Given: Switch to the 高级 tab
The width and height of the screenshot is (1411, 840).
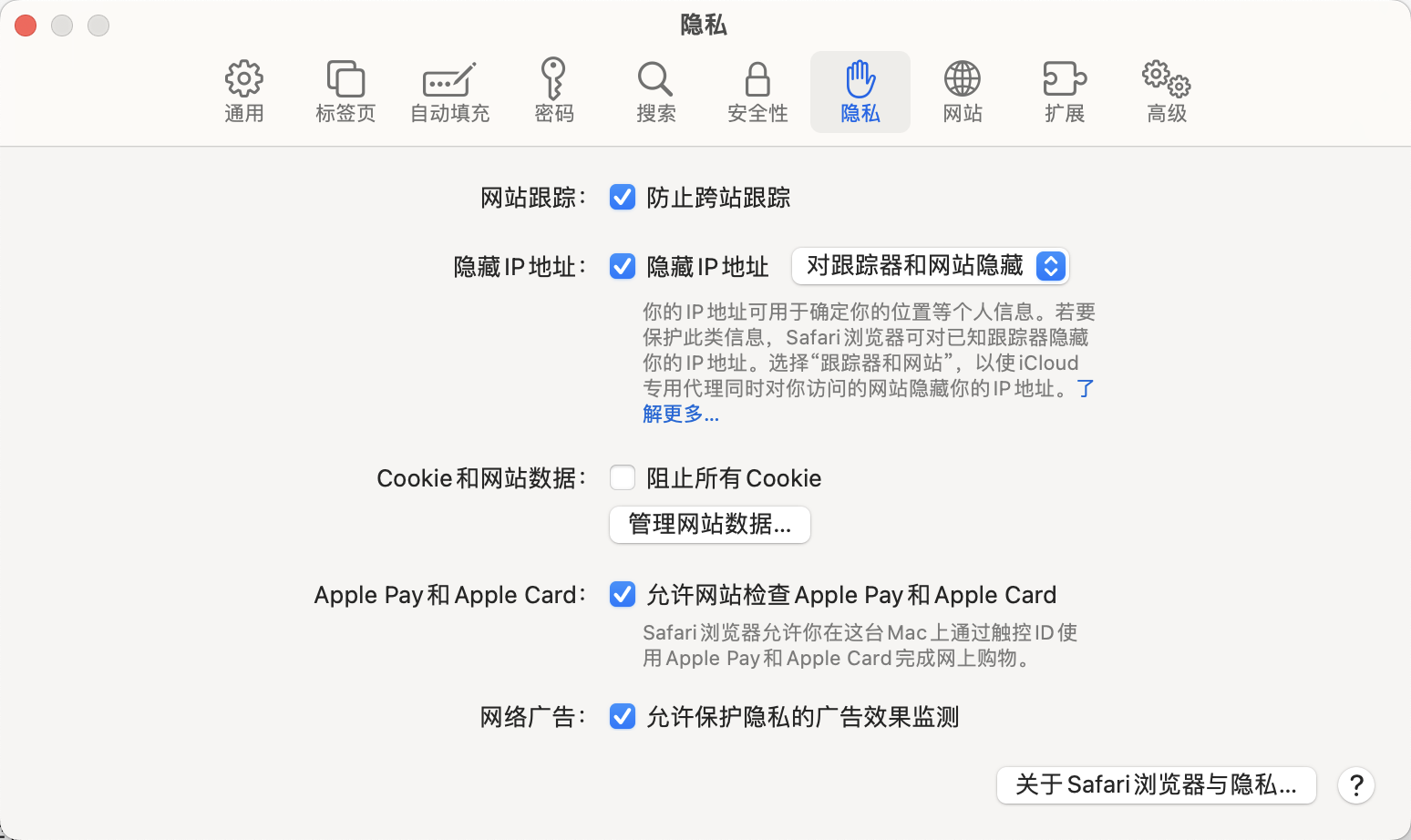Looking at the screenshot, I should point(1166,92).
